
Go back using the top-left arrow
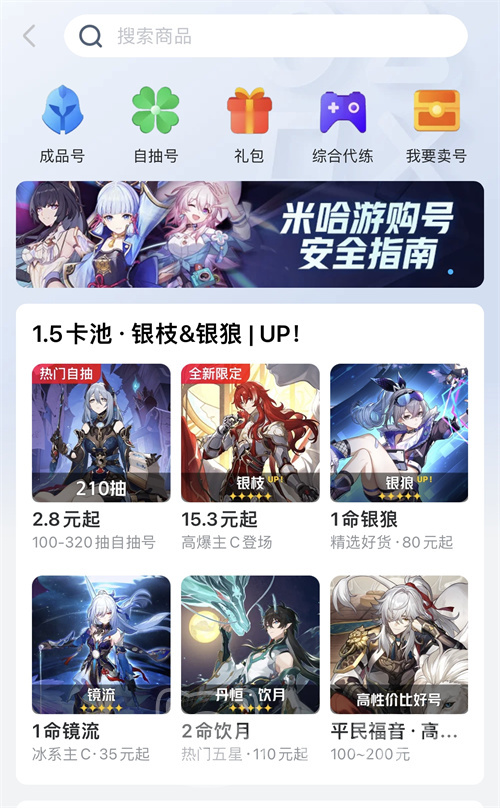[x=29, y=36]
